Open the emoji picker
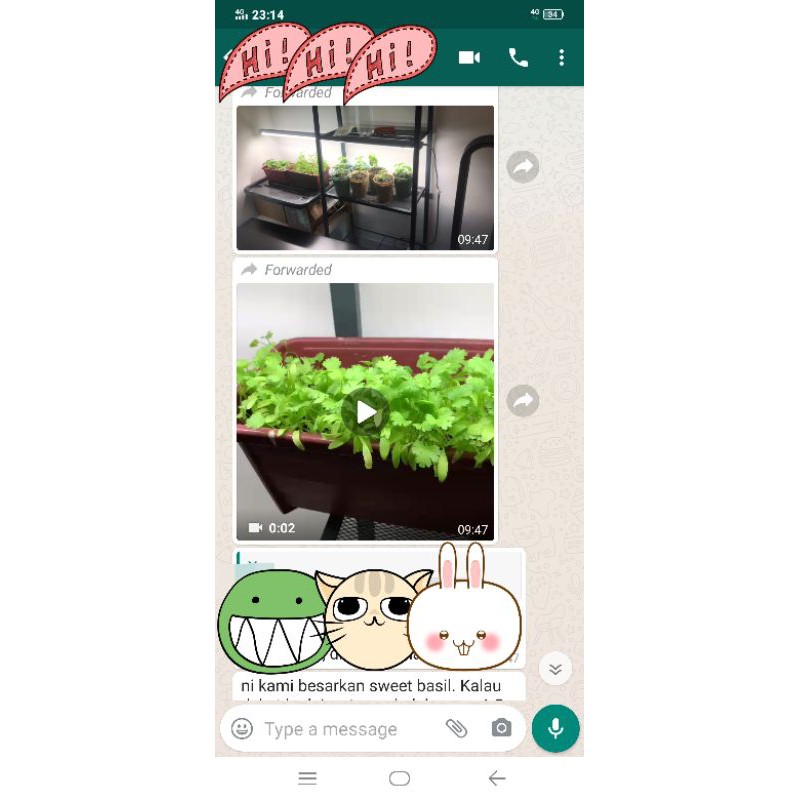The height and width of the screenshot is (800, 800). 242,729
